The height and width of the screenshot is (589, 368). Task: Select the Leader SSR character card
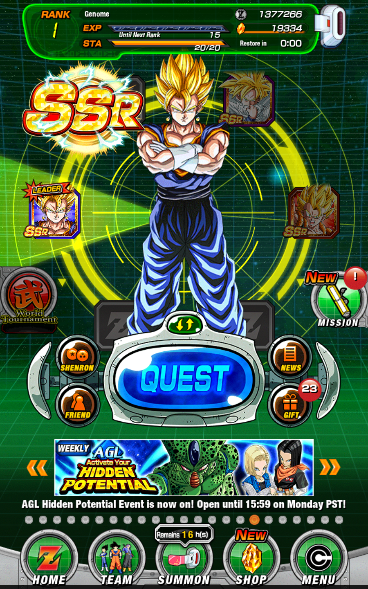[52, 211]
